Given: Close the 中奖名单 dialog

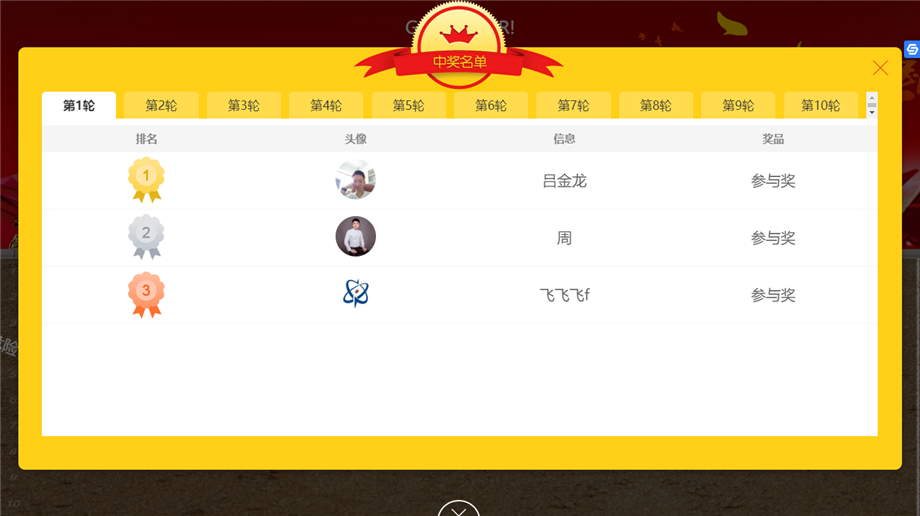Looking at the screenshot, I should (x=880, y=68).
